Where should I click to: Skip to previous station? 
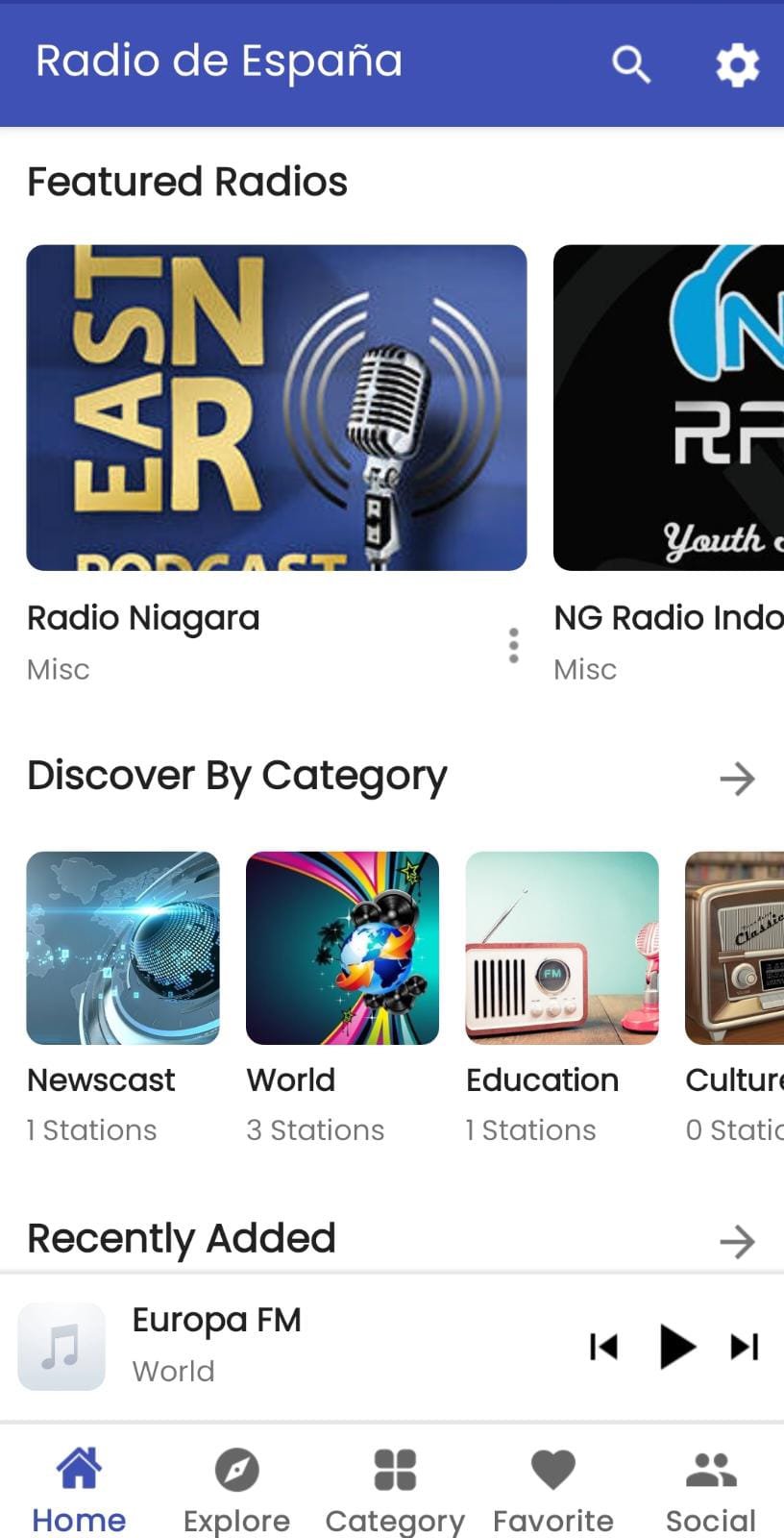click(x=603, y=1347)
